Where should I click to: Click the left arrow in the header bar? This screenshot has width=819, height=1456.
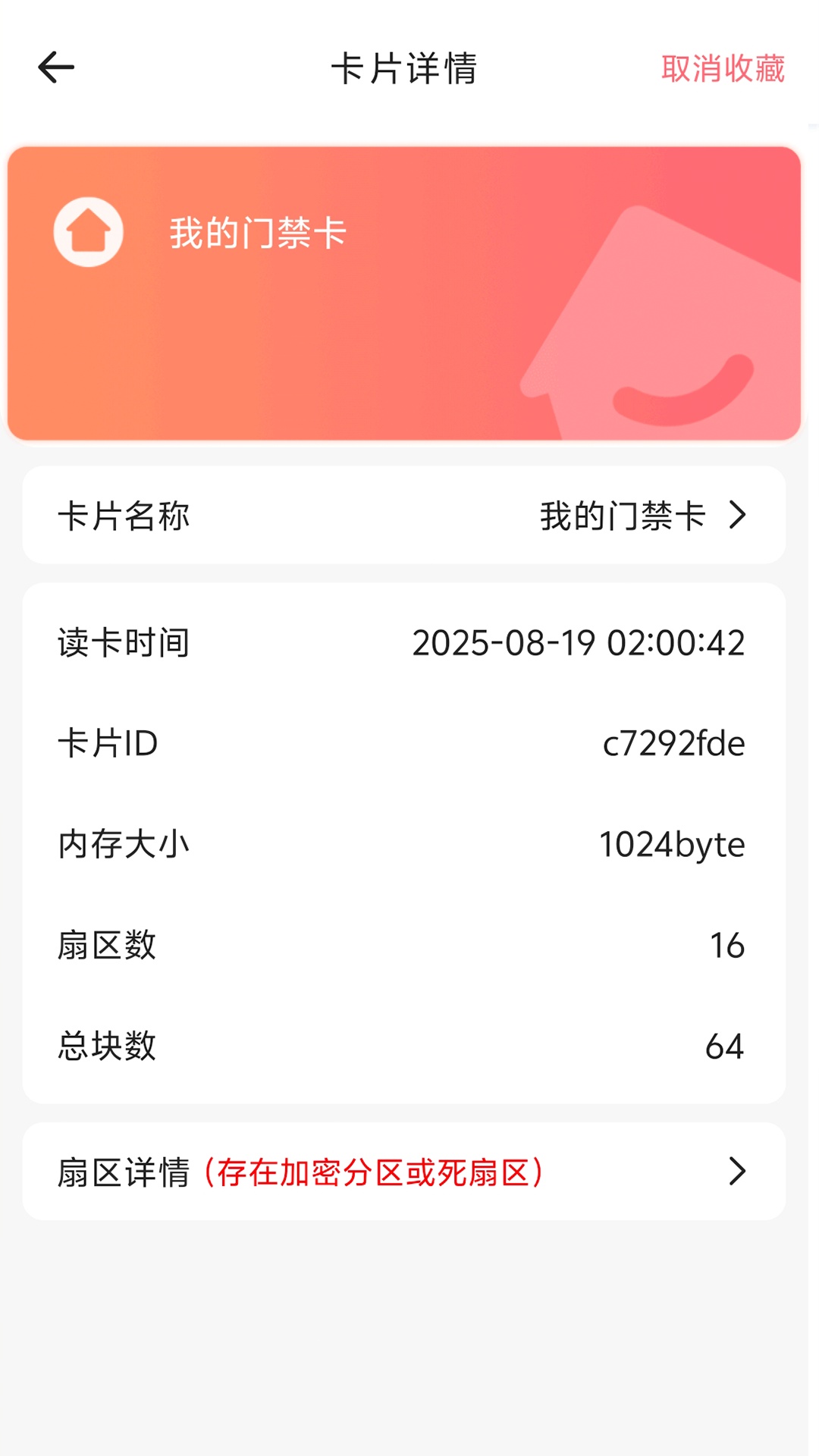point(55,67)
